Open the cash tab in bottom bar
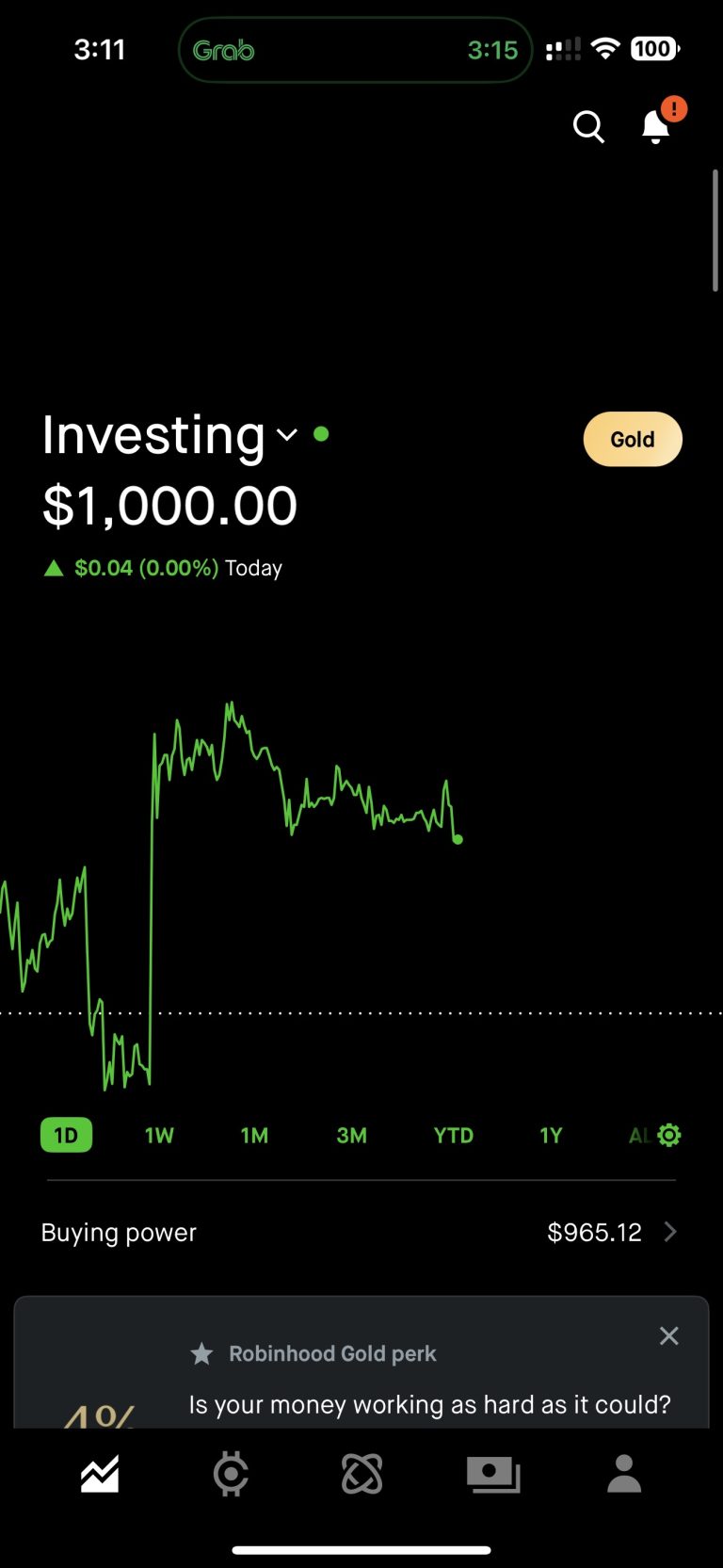The width and height of the screenshot is (723, 1568). point(493,1474)
